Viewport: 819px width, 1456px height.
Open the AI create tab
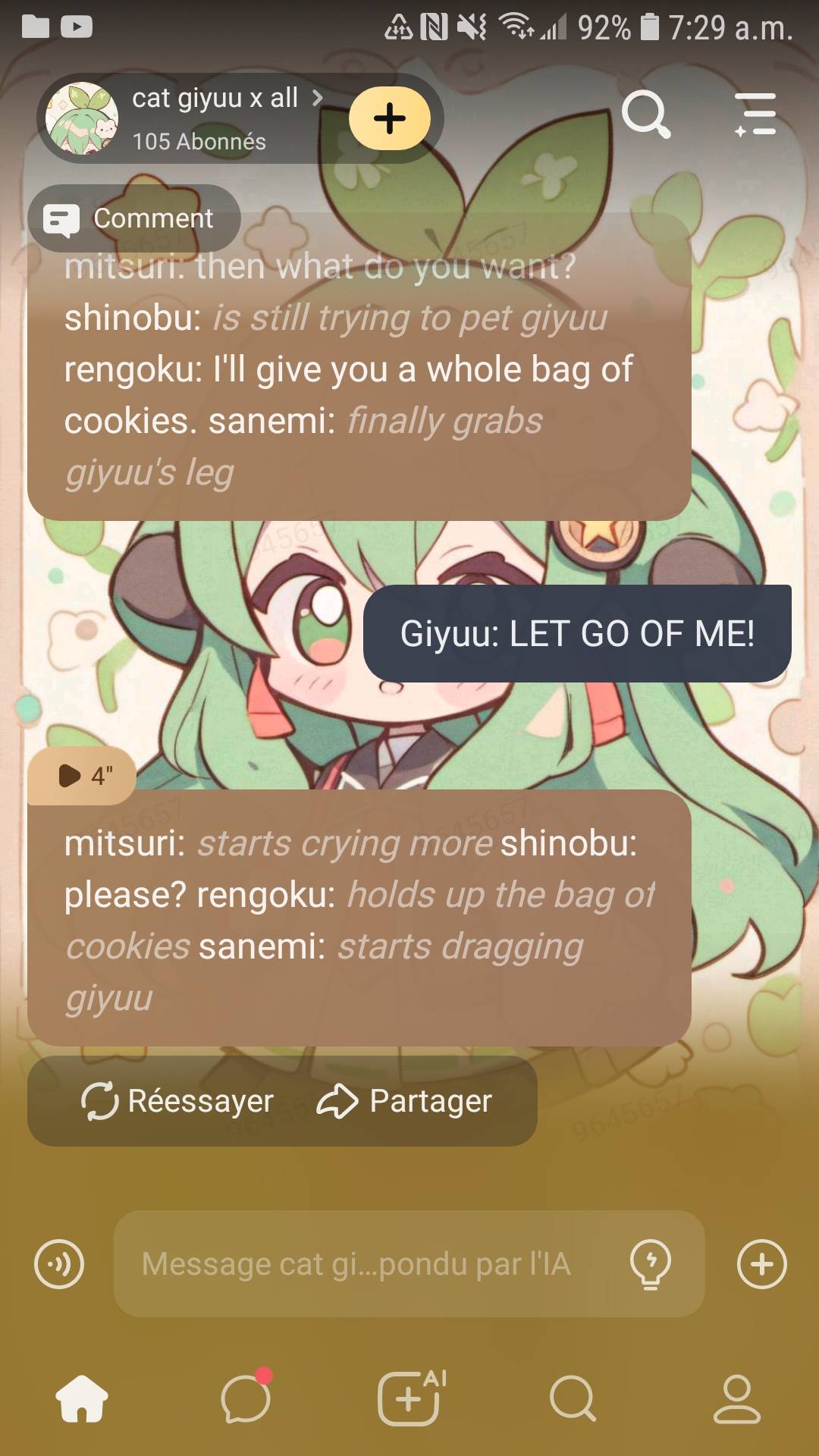410,1398
